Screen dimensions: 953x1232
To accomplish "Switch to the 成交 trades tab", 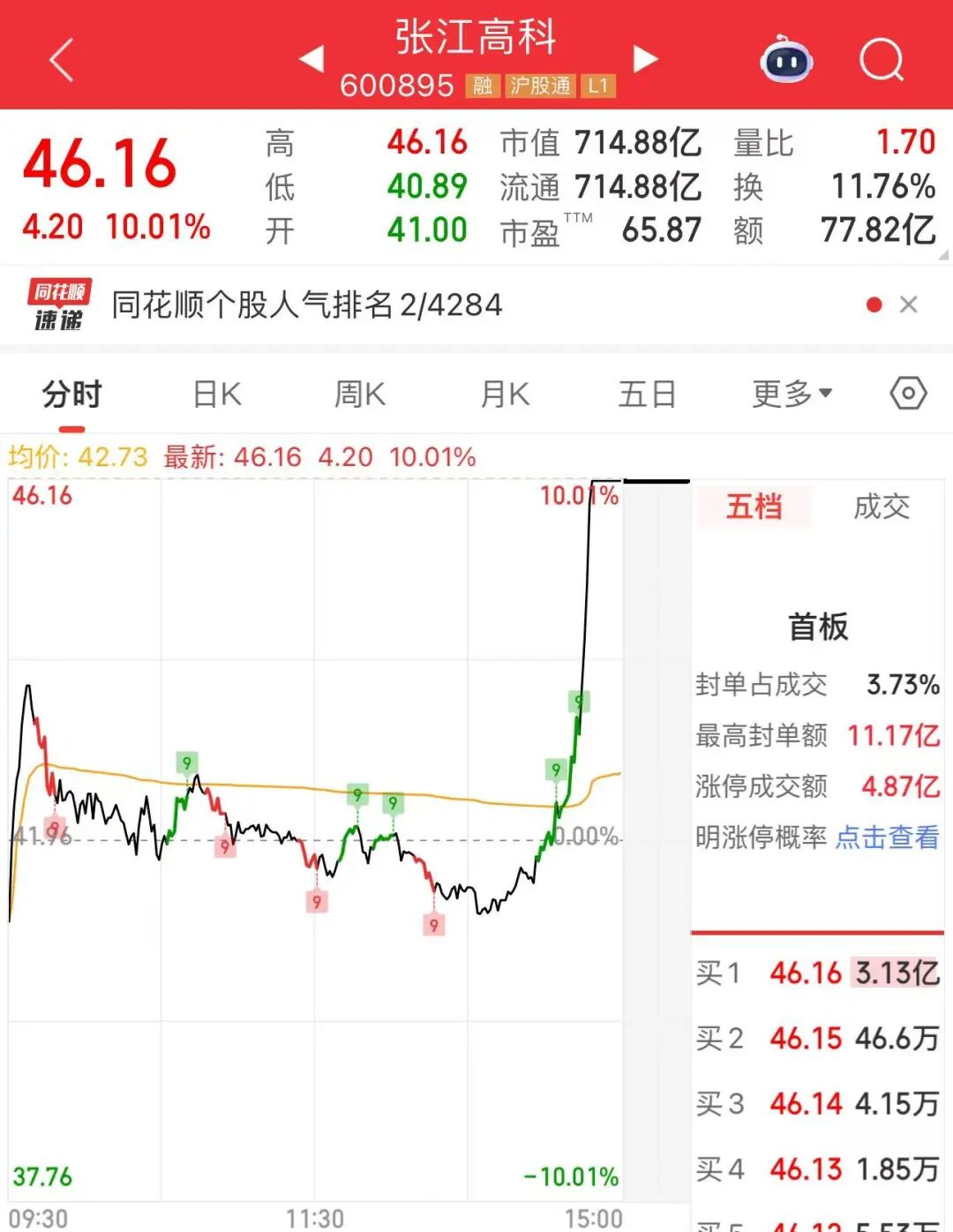I will tap(882, 507).
